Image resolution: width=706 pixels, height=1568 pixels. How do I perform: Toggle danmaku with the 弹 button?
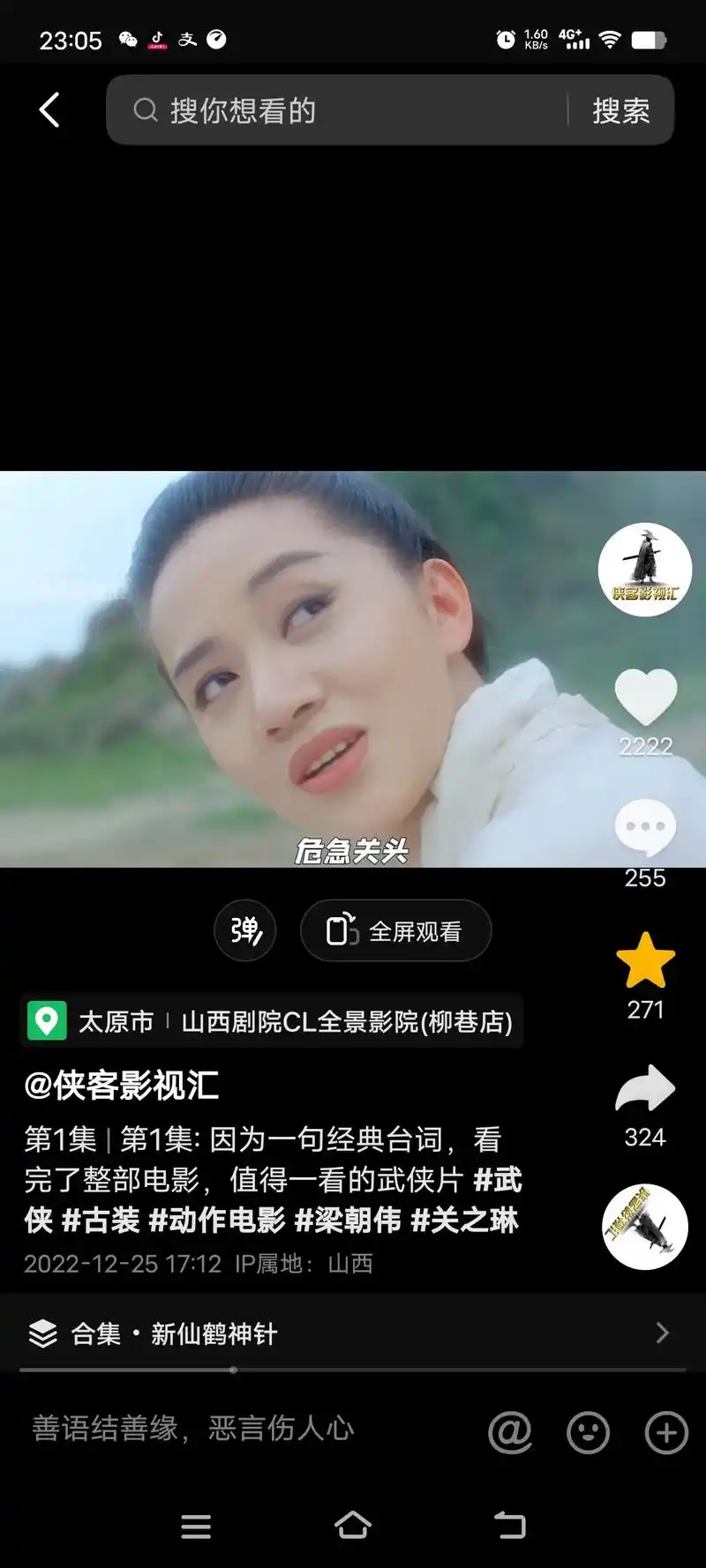[x=244, y=930]
